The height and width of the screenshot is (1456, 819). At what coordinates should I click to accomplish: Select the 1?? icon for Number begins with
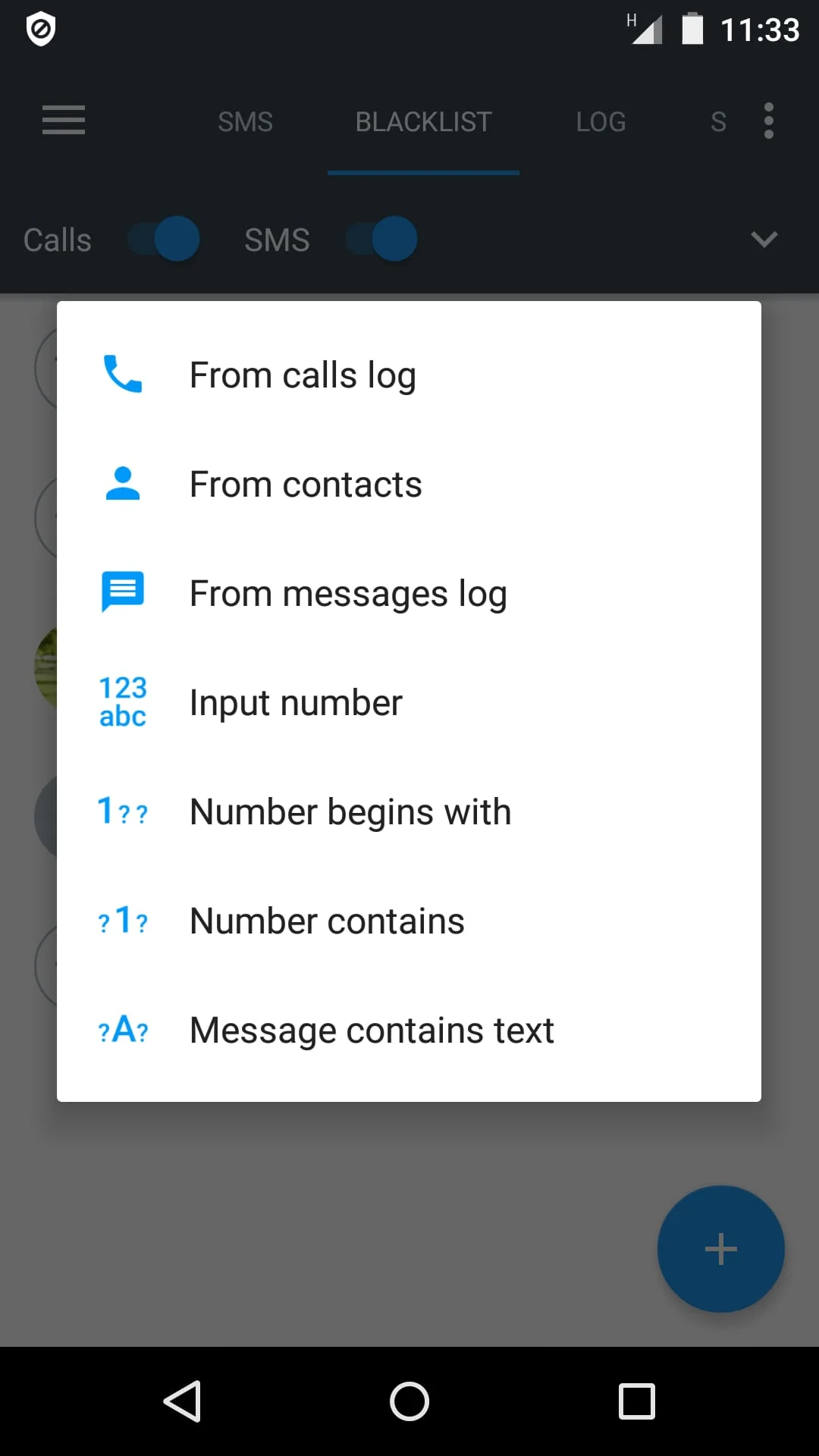(x=122, y=811)
